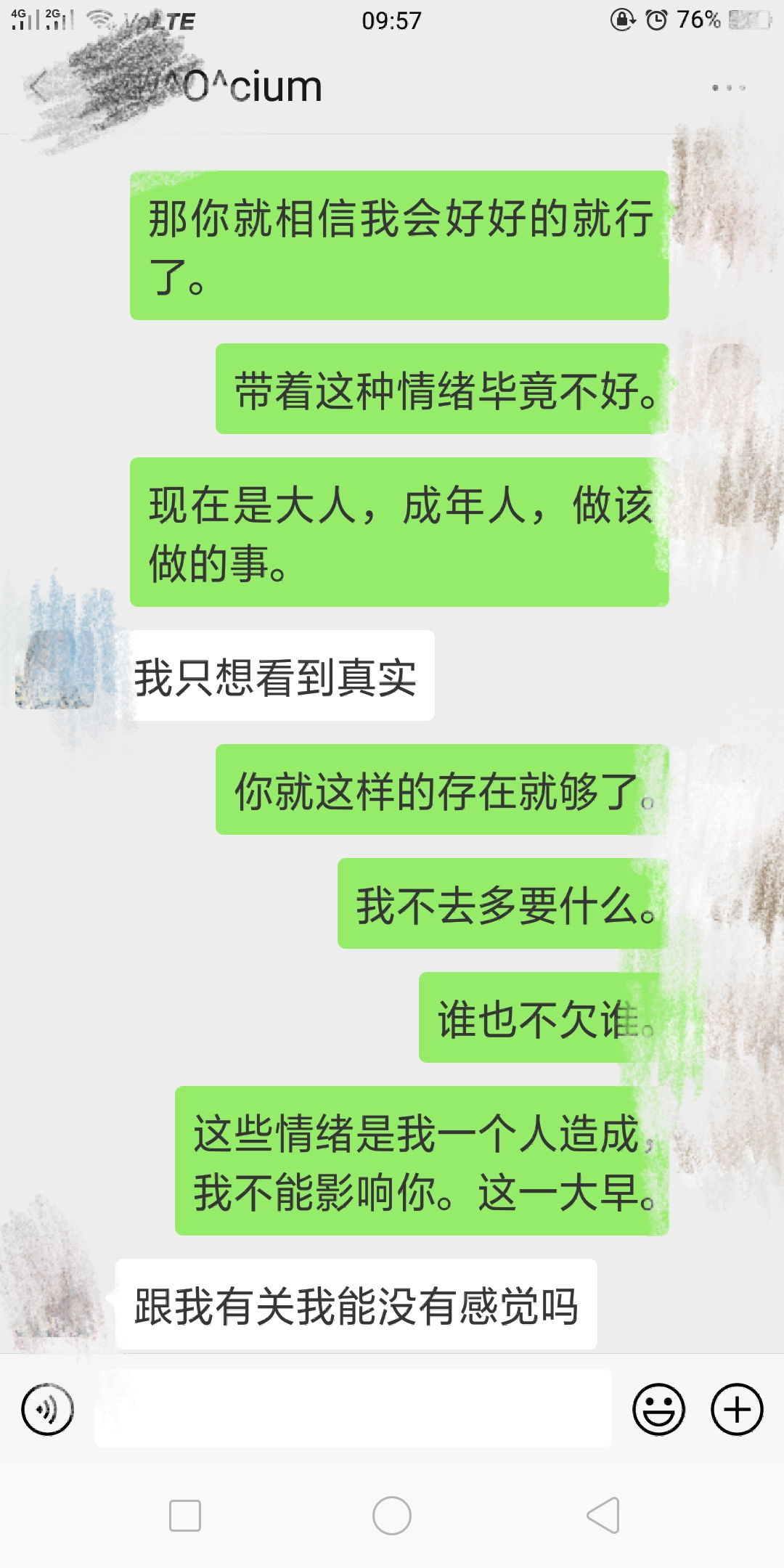
Task: Tap the message text field
Action: (353, 1408)
